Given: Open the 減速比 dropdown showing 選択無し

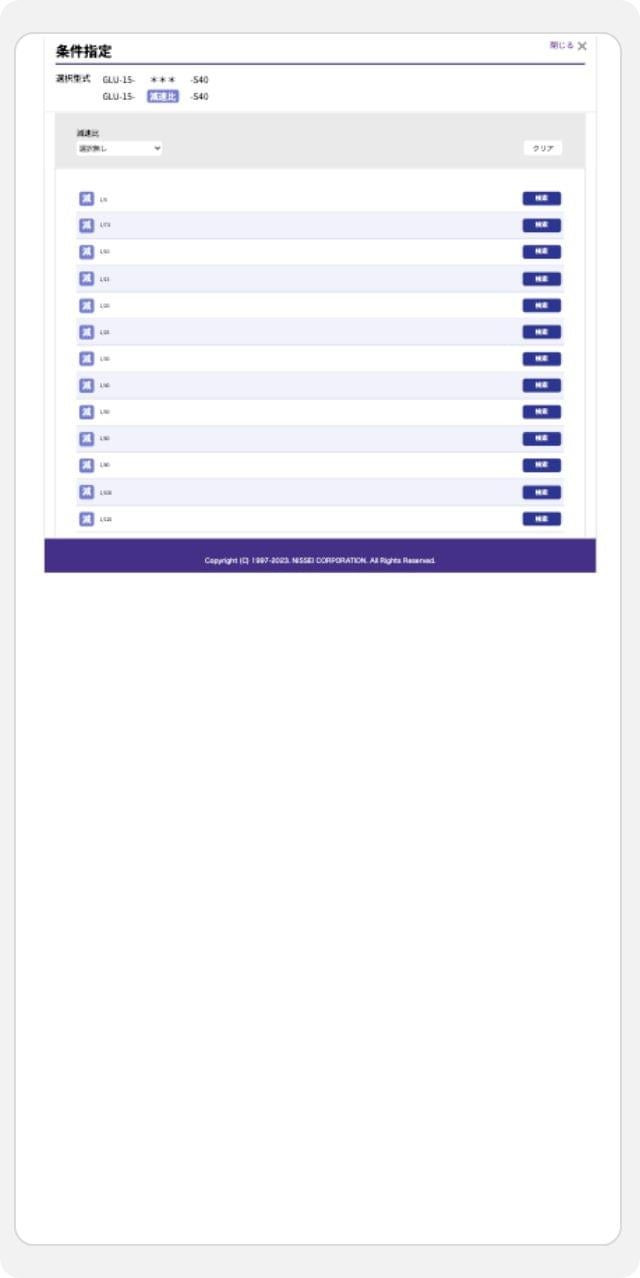Looking at the screenshot, I should (119, 148).
